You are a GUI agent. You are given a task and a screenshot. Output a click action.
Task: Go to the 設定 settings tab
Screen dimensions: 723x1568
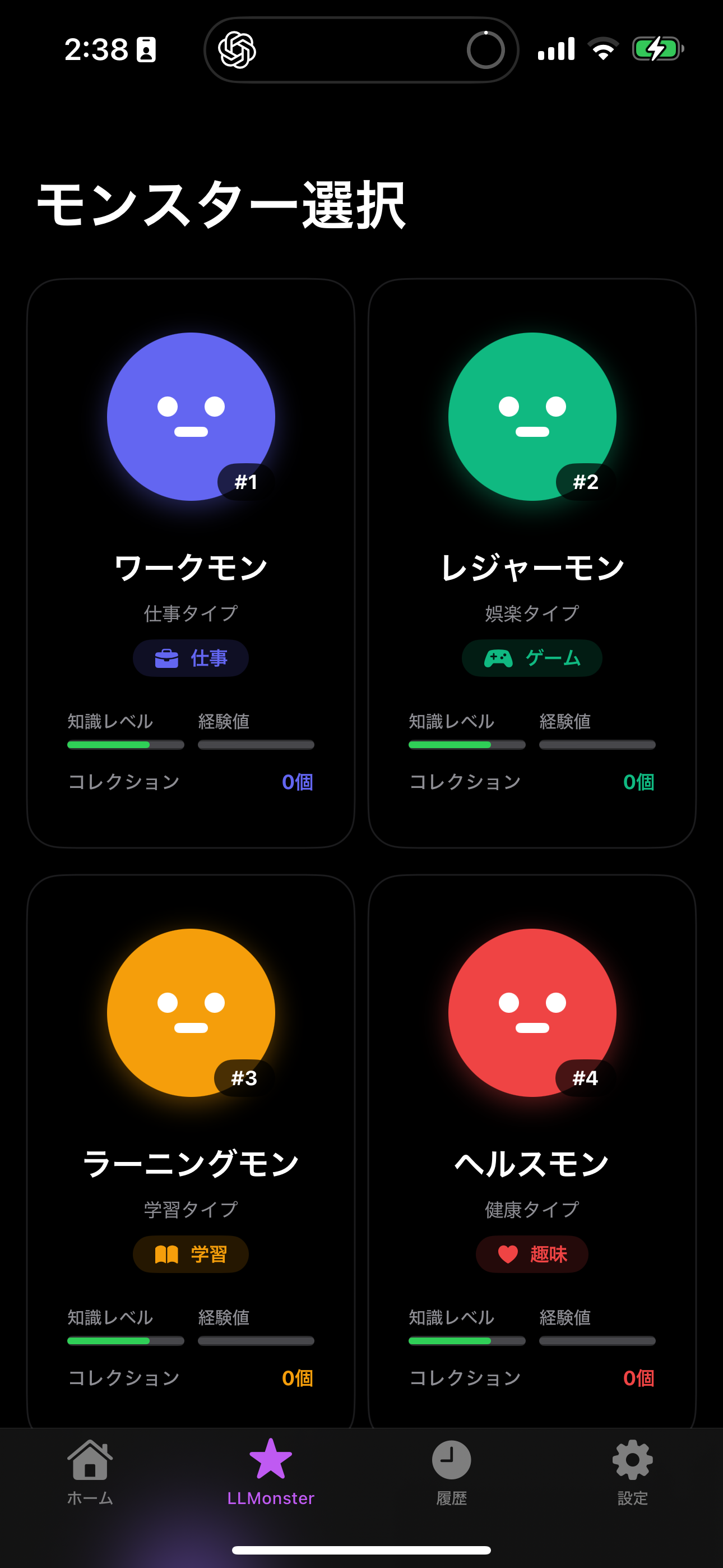click(x=632, y=1472)
